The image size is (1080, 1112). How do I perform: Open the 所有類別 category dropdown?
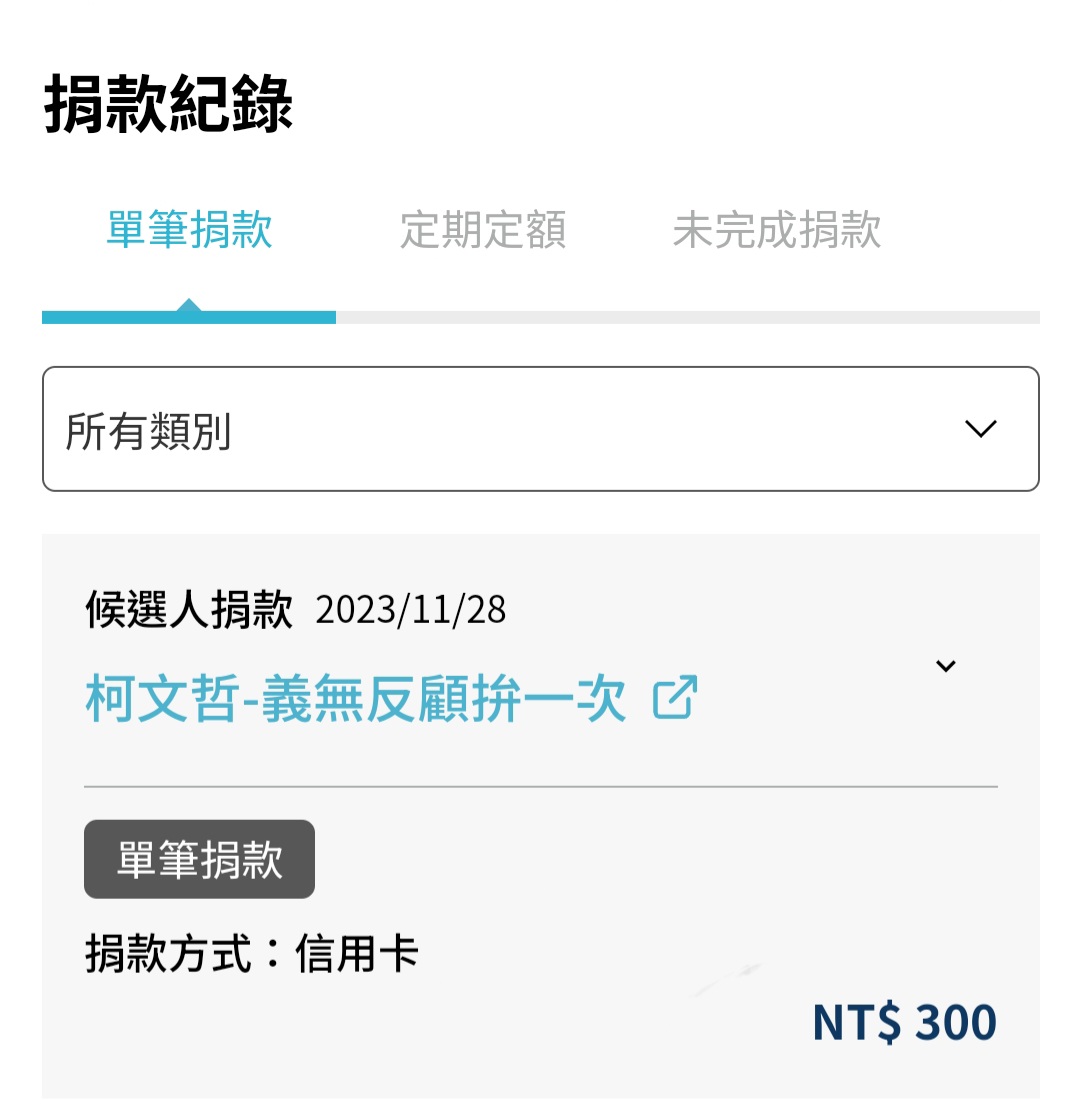tap(540, 429)
